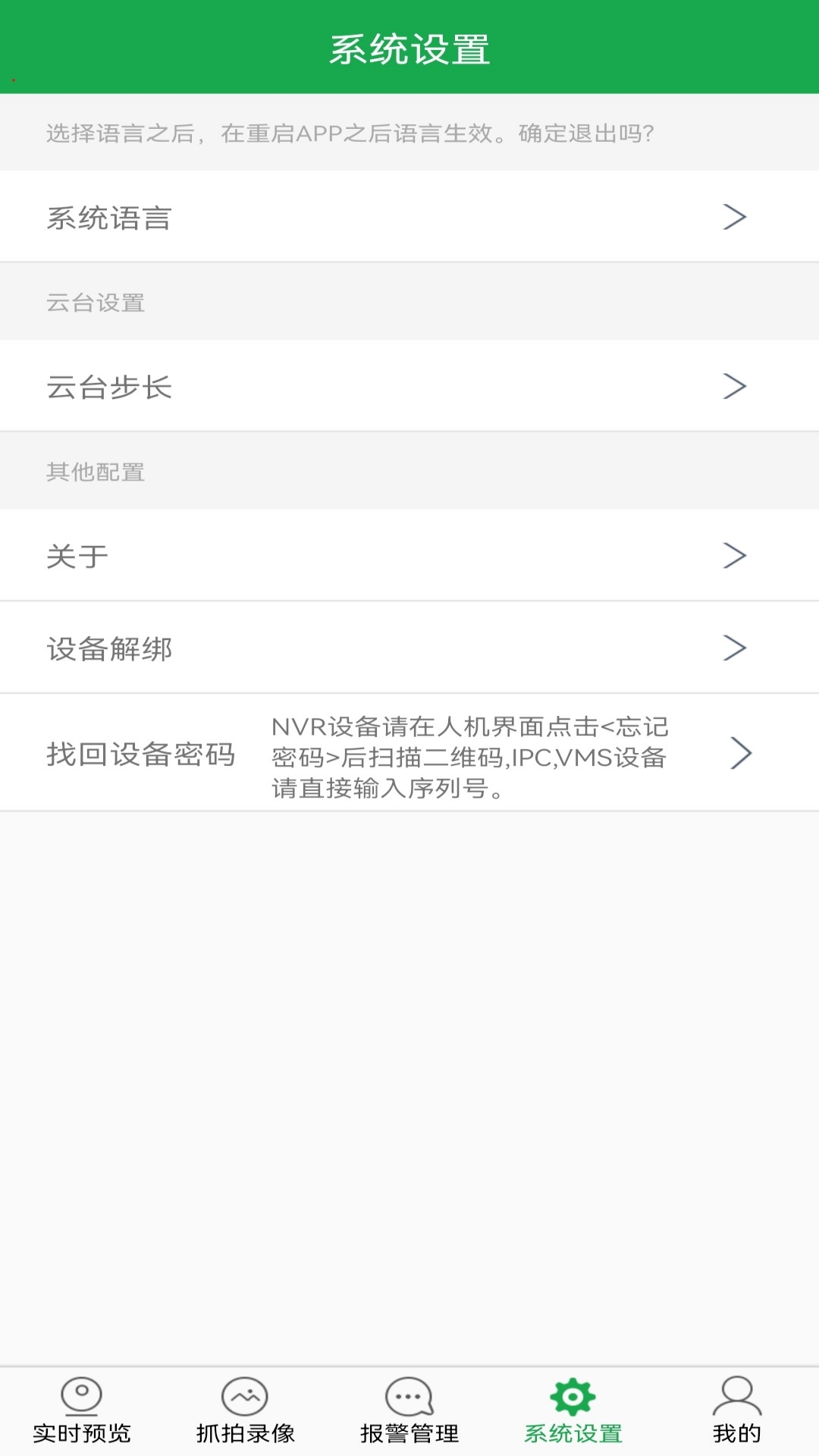Go to the 报警管理 tab

pyautogui.click(x=409, y=1412)
